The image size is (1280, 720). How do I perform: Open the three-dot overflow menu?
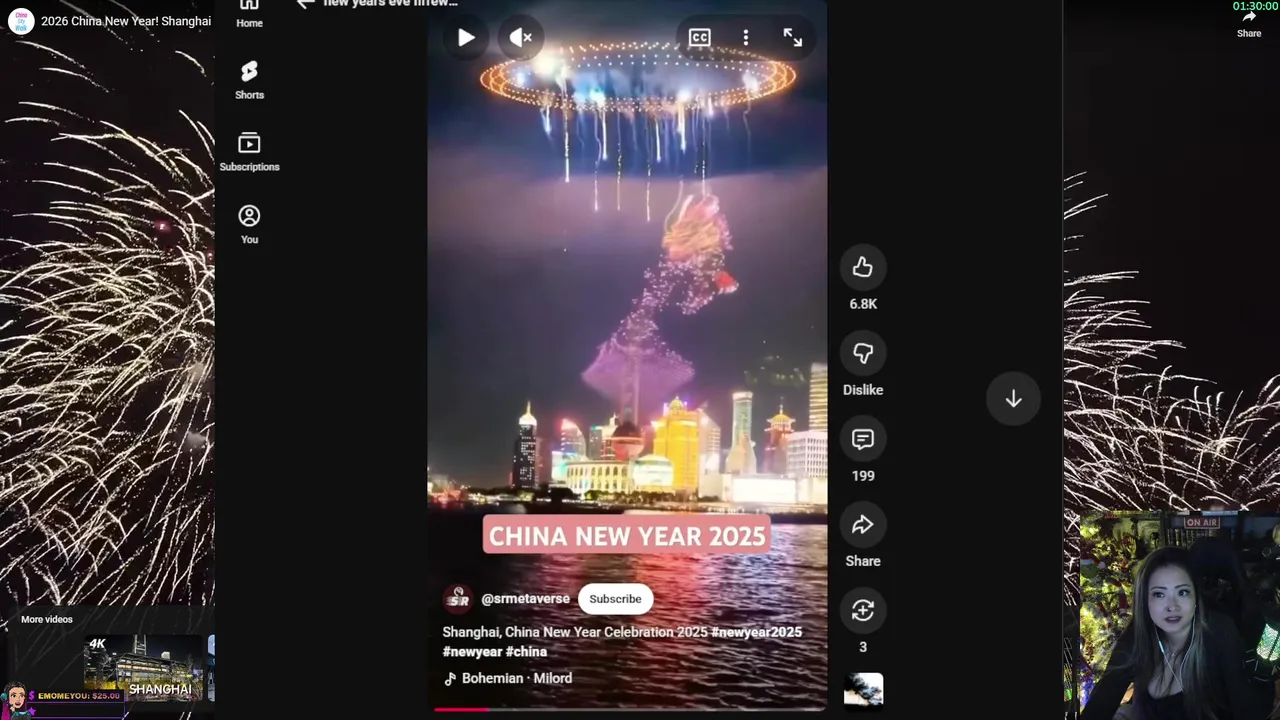pos(746,38)
